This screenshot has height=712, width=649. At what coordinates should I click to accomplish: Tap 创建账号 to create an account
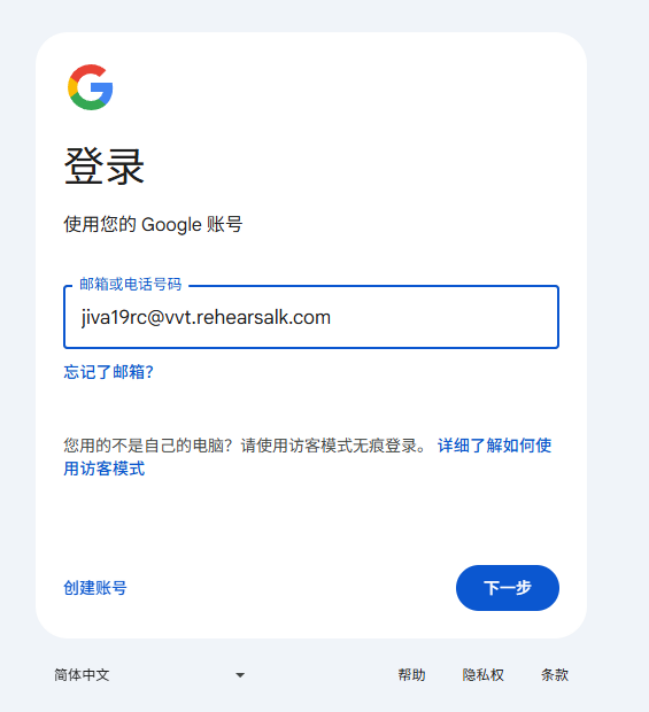(95, 588)
